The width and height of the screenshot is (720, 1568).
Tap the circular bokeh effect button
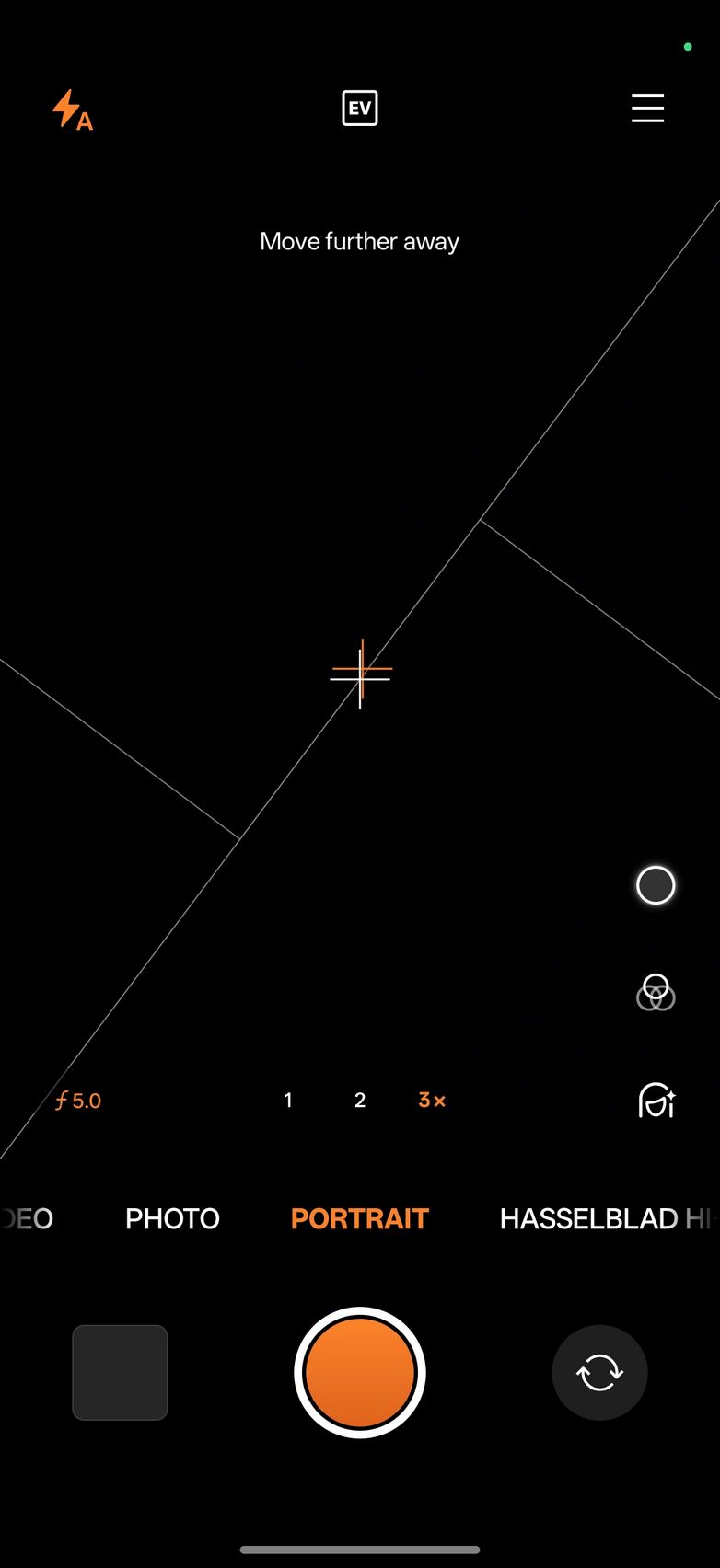656,885
